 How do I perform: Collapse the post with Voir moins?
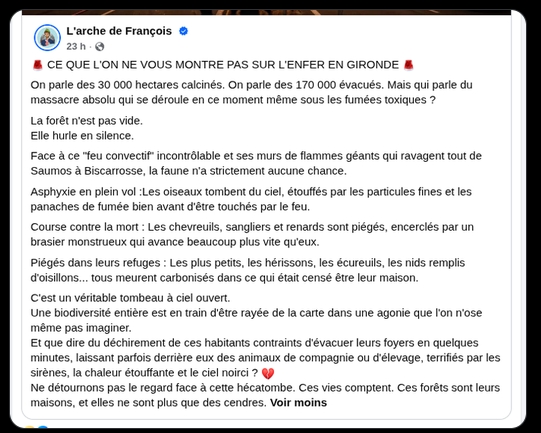click(x=298, y=403)
